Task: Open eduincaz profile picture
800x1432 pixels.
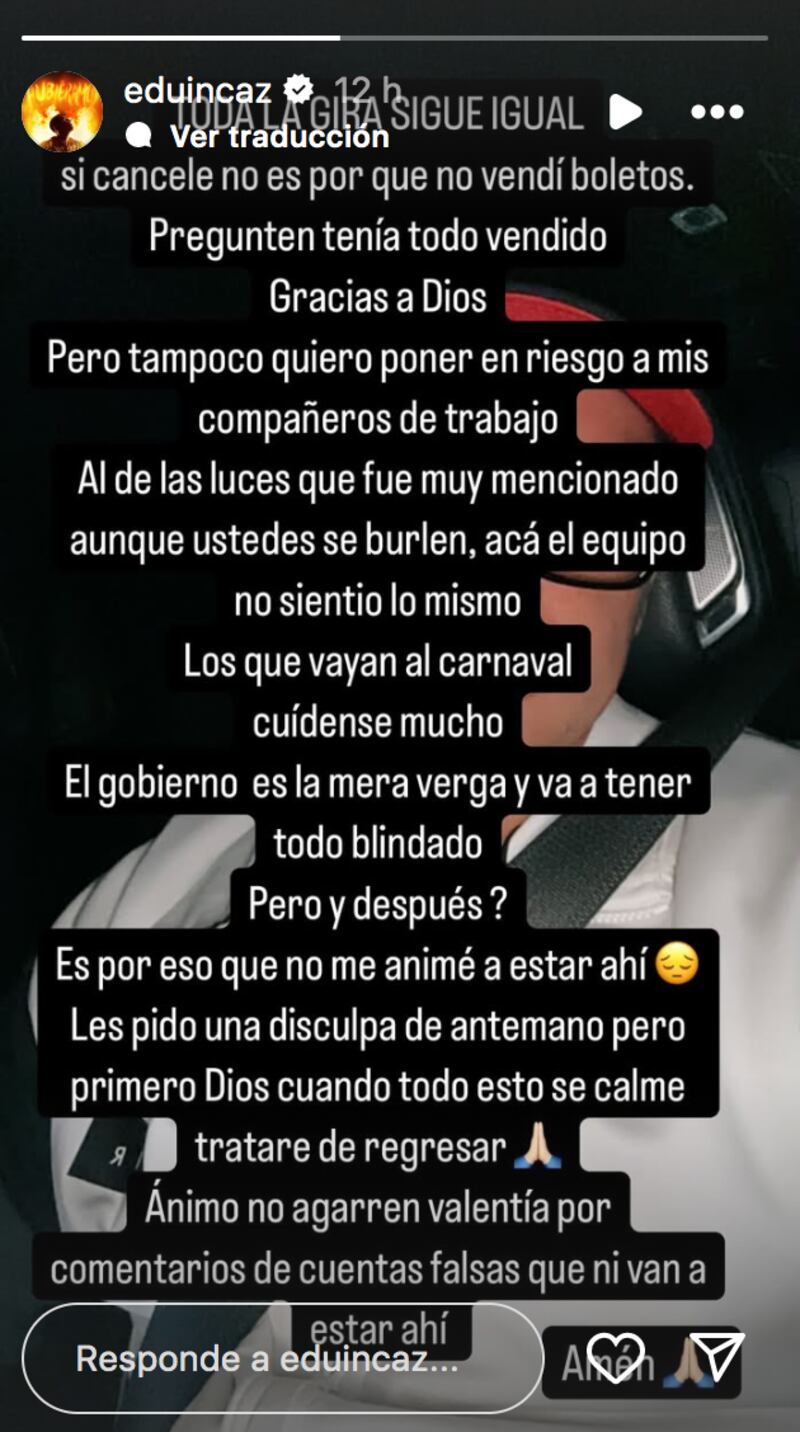Action: (x=62, y=112)
